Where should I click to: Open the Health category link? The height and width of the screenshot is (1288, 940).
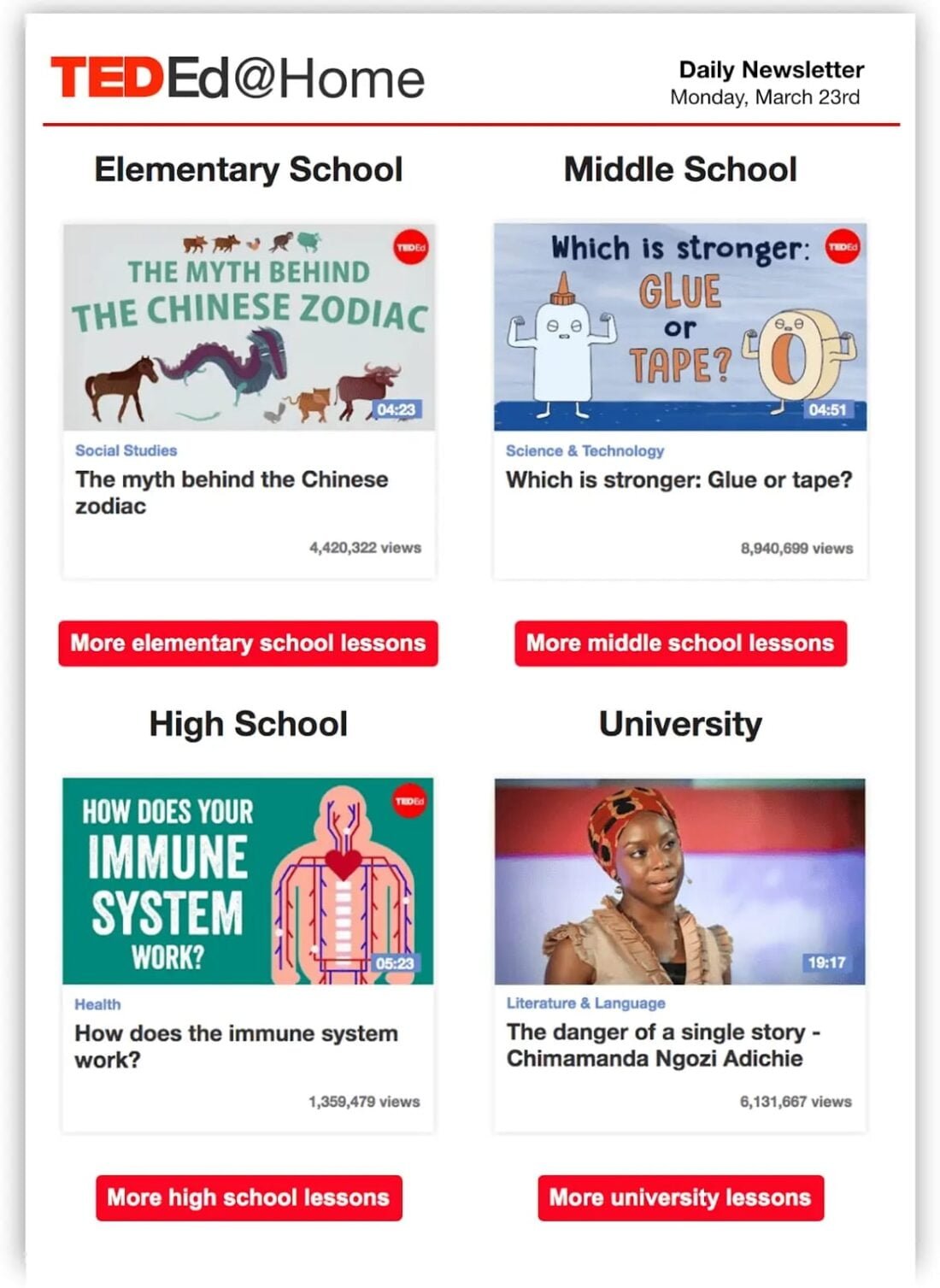pyautogui.click(x=99, y=1004)
